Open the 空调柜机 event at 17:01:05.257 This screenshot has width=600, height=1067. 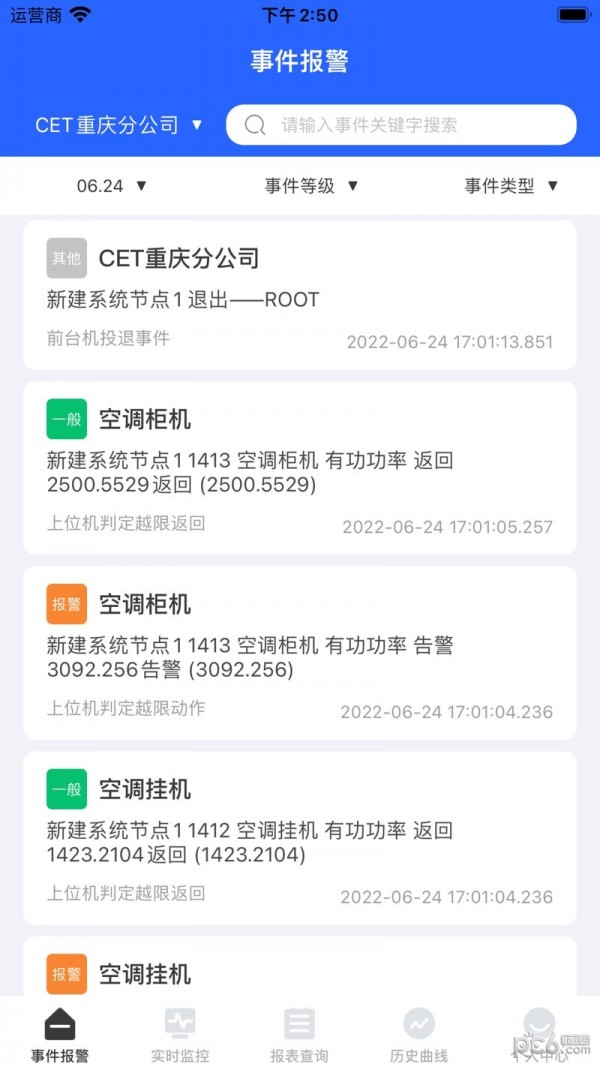pyautogui.click(x=300, y=467)
